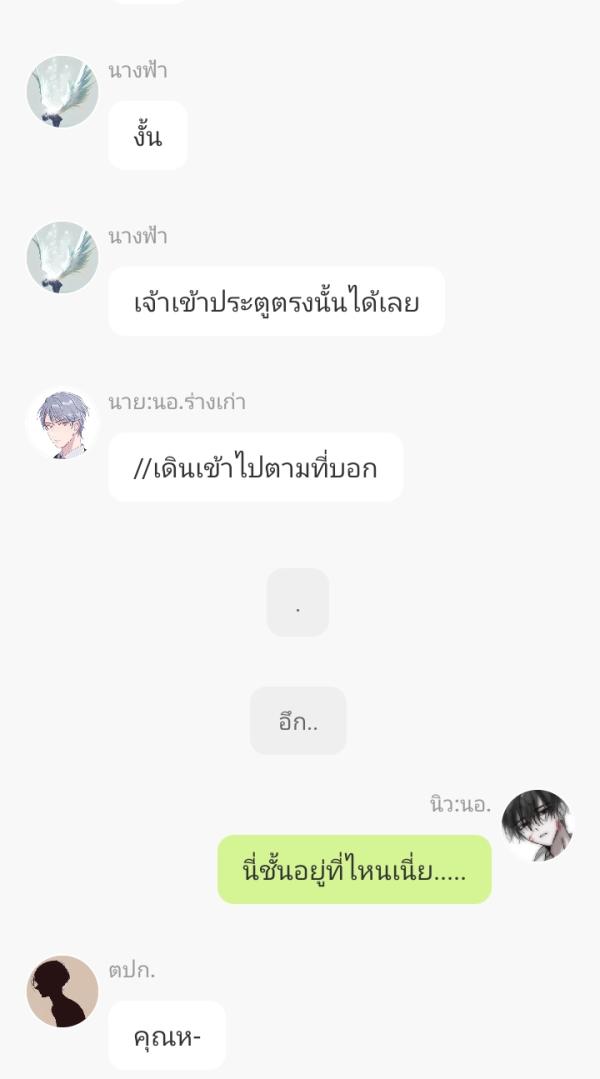Open นางฟ้า's avatar beside the งั้น message
The width and height of the screenshot is (600, 1079).
pos(62,92)
